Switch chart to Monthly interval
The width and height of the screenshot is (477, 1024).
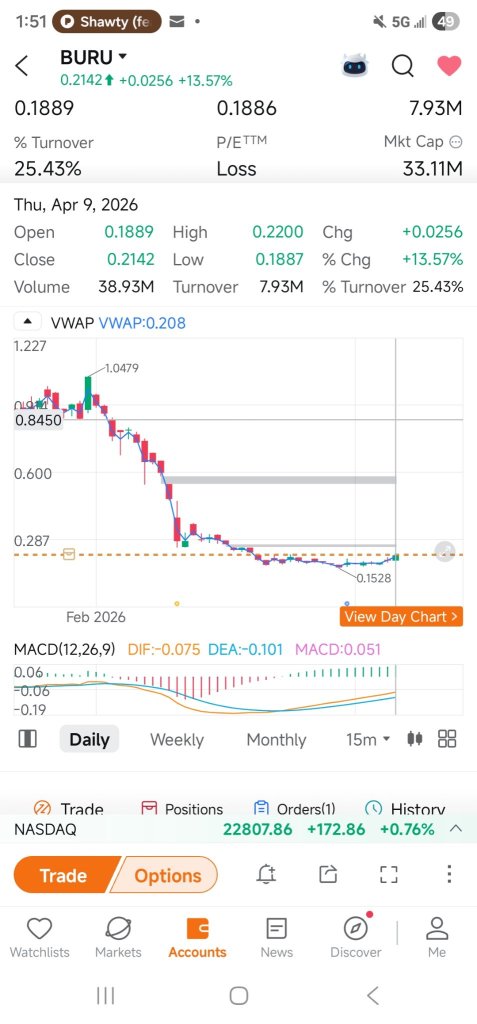pos(276,739)
